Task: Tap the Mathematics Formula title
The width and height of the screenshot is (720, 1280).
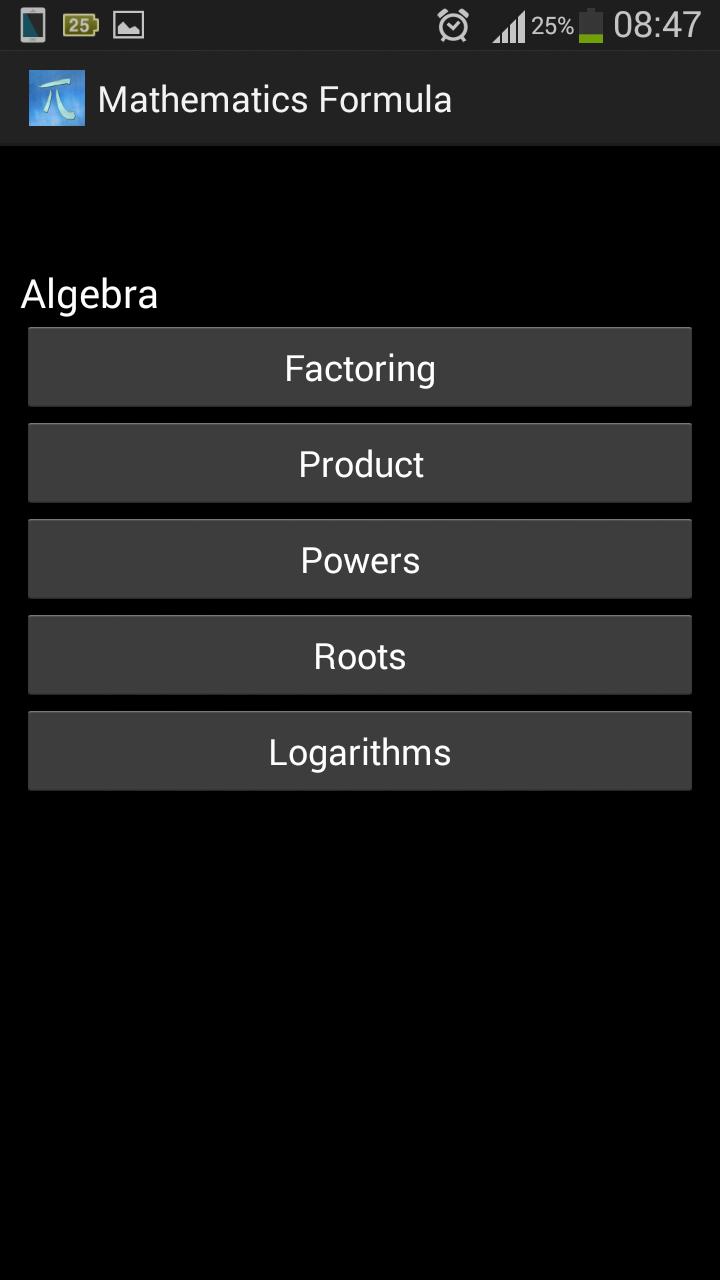Action: (274, 97)
